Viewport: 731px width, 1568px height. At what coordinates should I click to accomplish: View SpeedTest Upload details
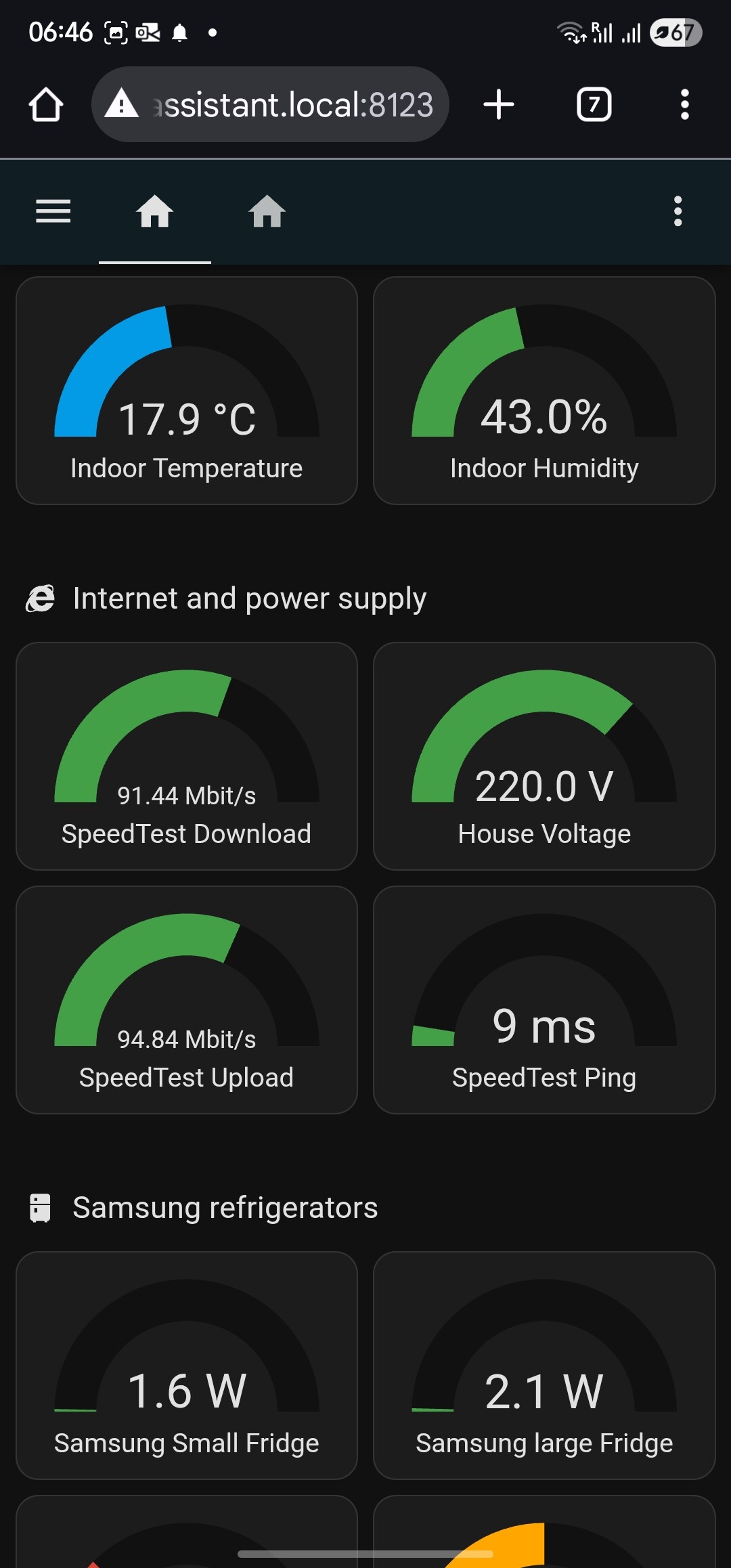click(x=187, y=1000)
